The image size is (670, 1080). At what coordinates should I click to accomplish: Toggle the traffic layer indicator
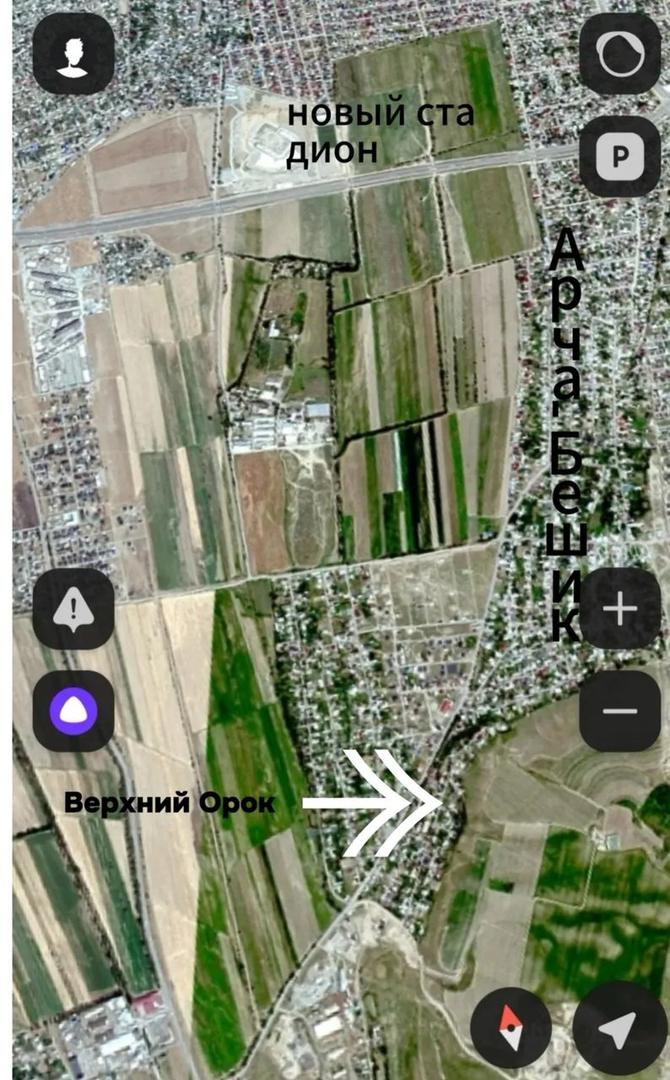coord(620,55)
